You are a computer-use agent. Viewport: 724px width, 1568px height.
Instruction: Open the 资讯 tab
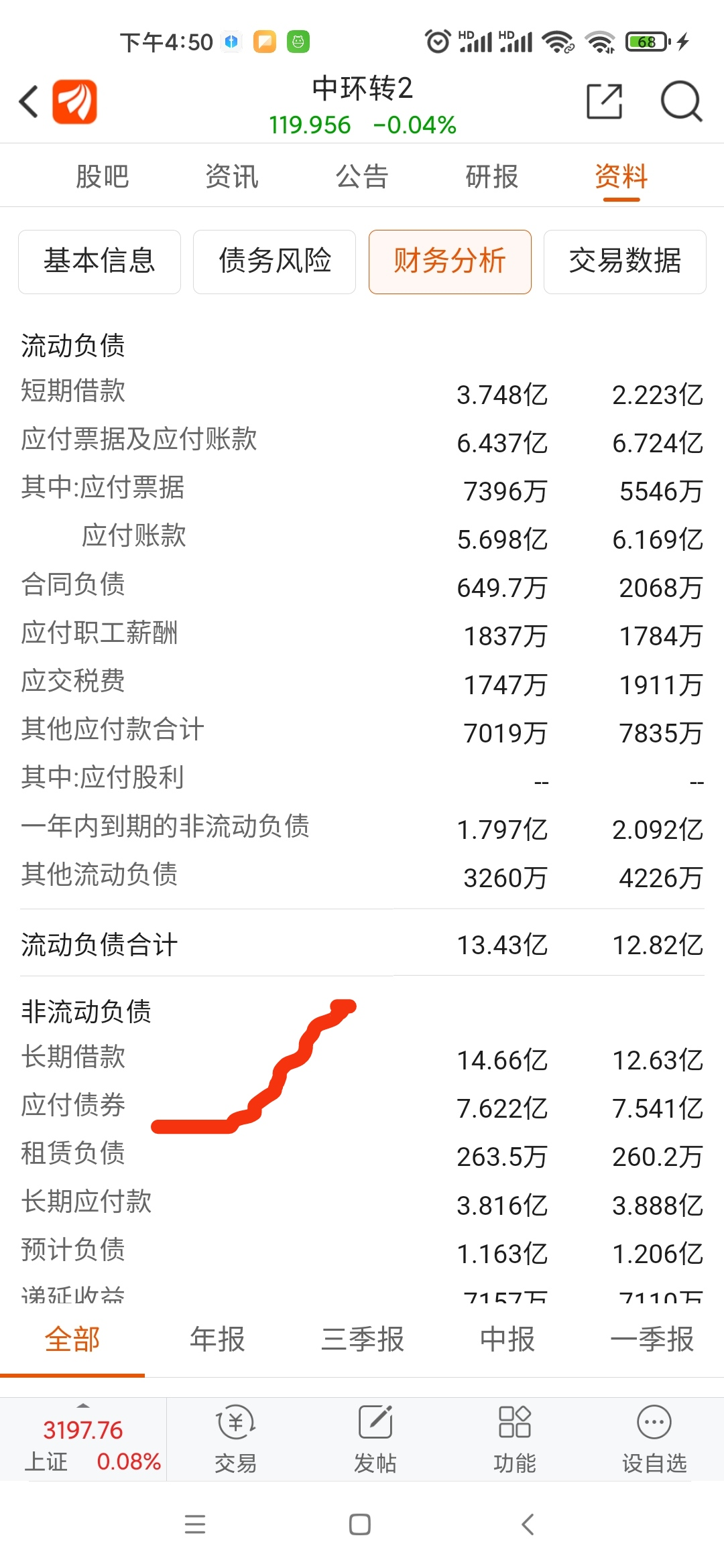[232, 177]
